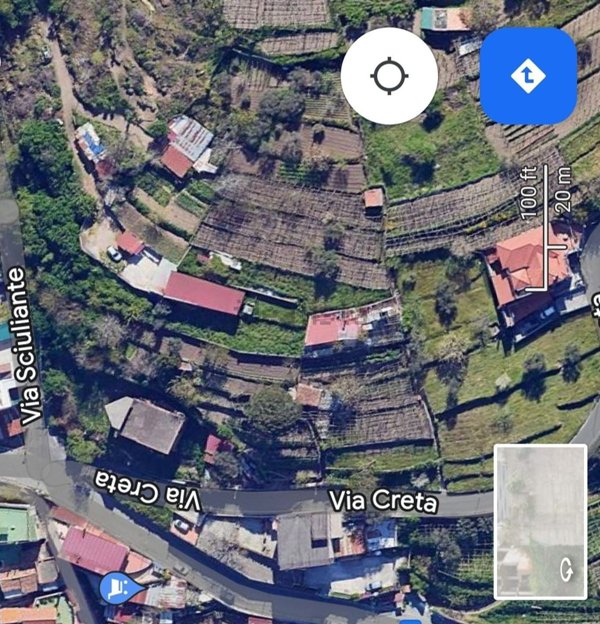The height and width of the screenshot is (624, 600).
Task: Center map on my location
Action: 389,76
